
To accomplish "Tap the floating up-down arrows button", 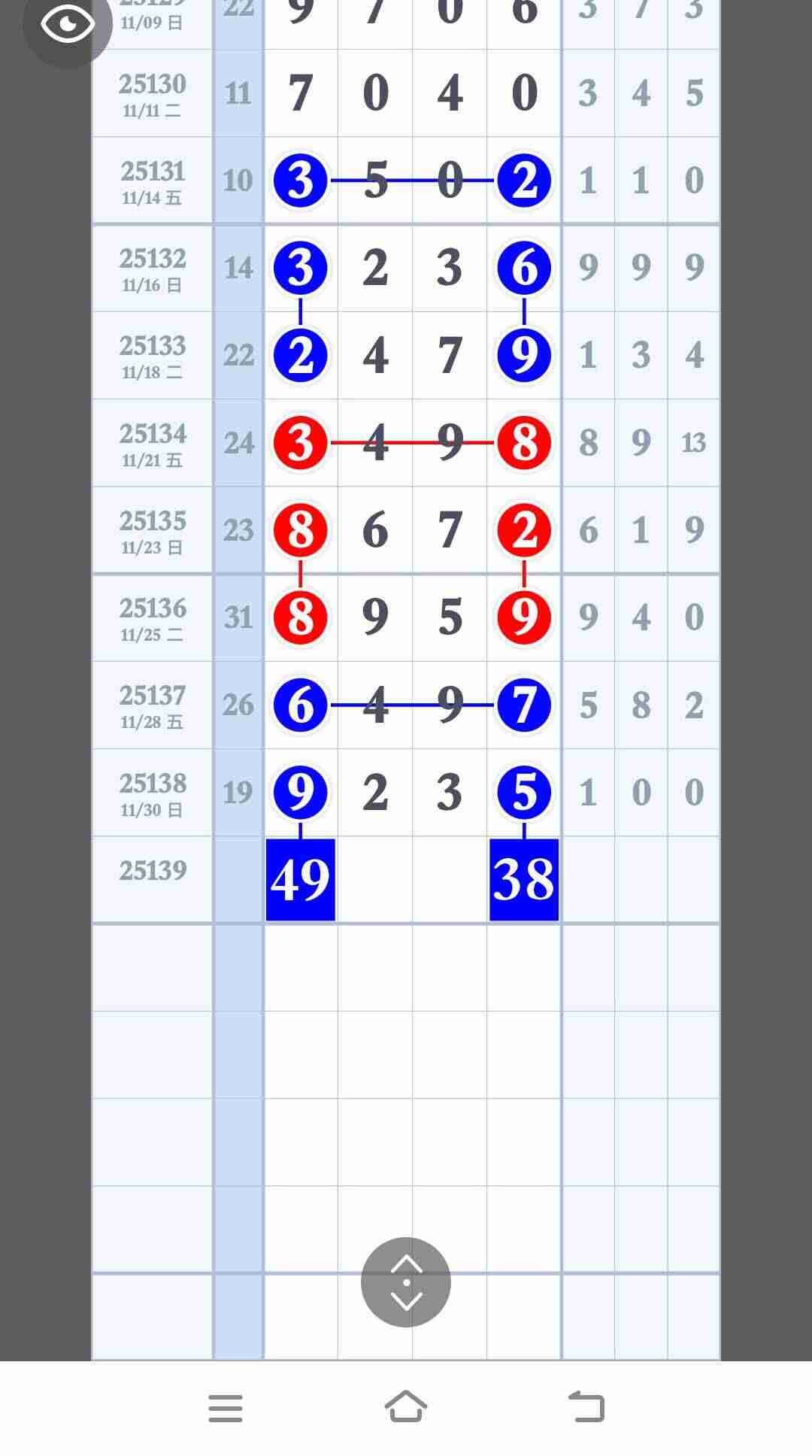I will tap(406, 1282).
